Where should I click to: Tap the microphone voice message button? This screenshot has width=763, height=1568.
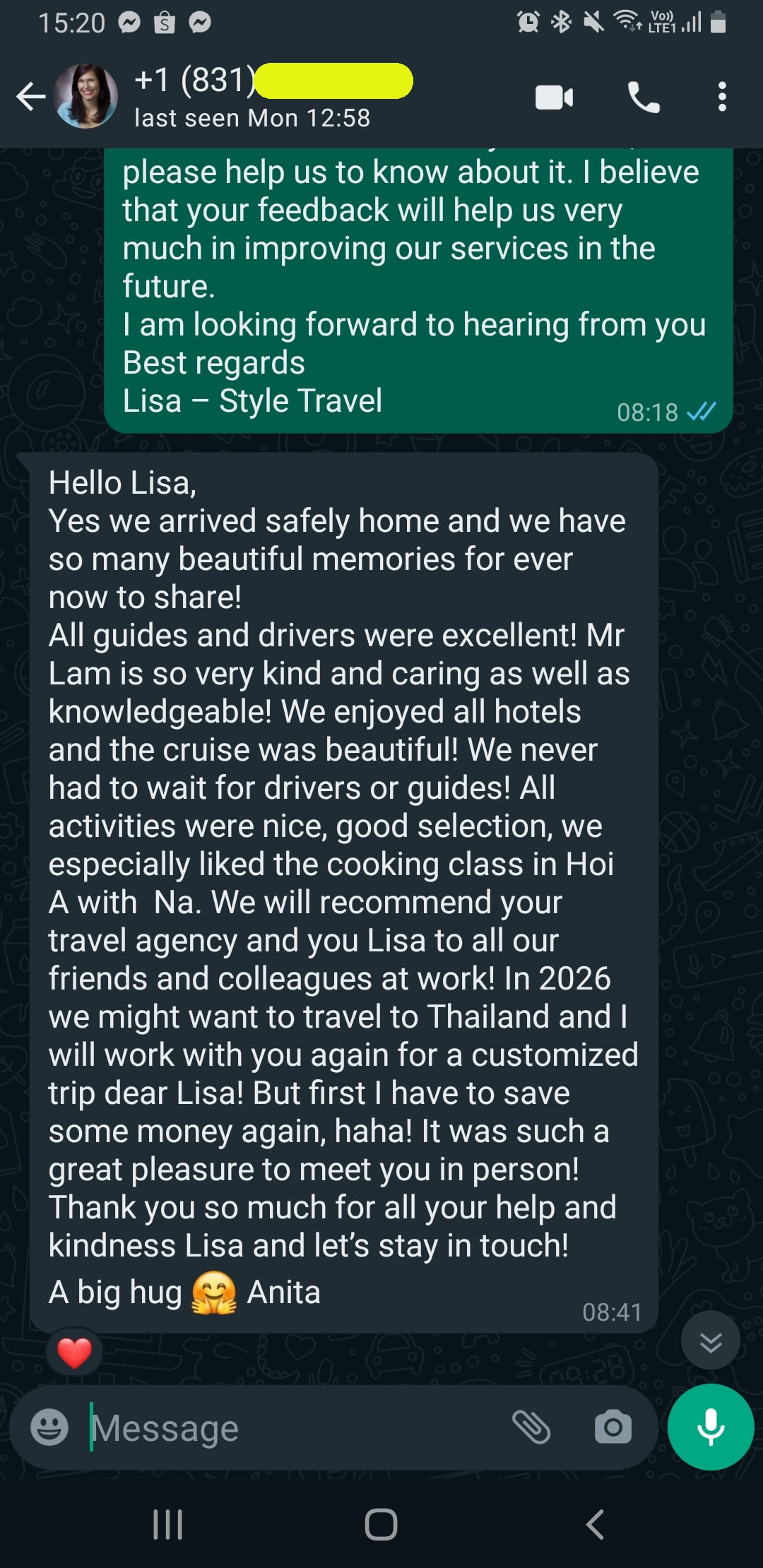(711, 1427)
